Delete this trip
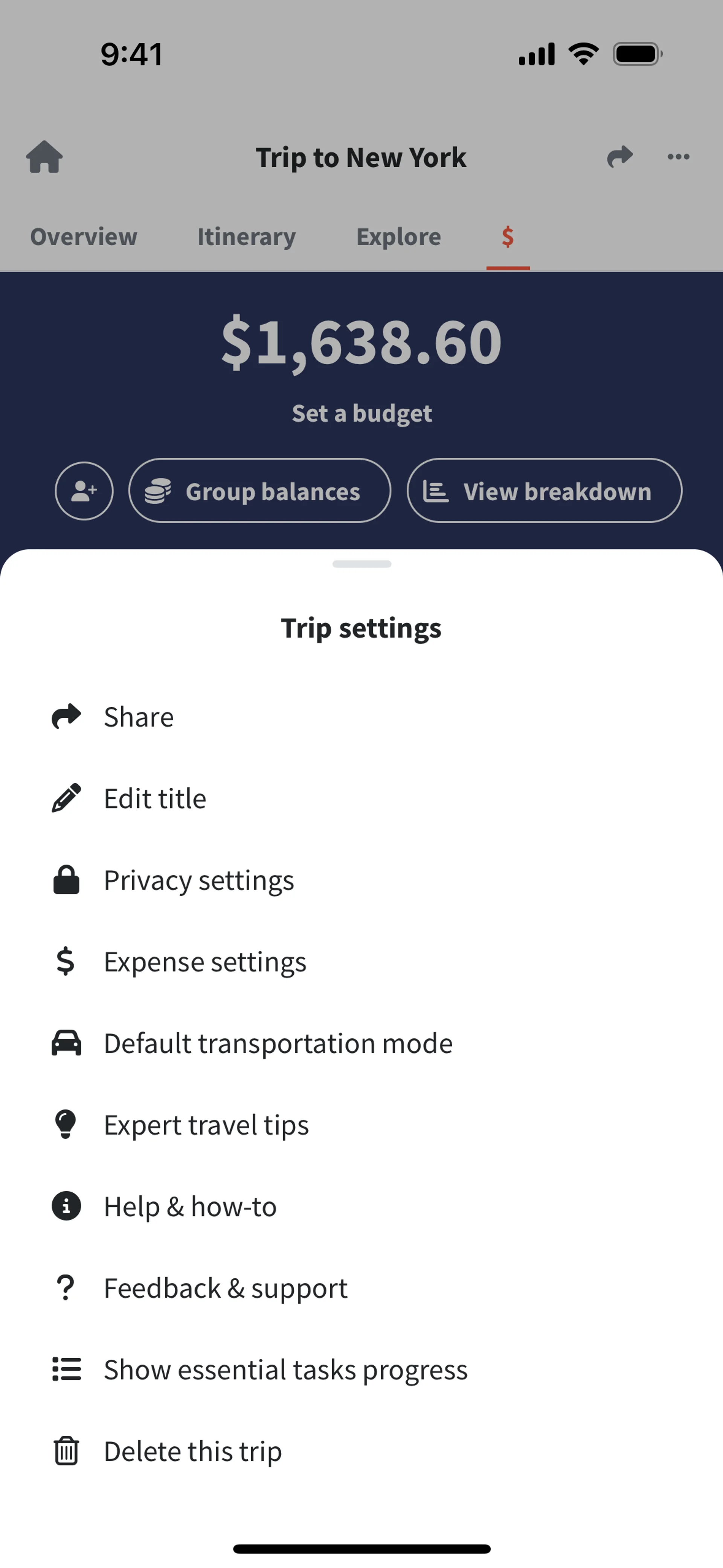The height and width of the screenshot is (1568, 723). click(x=192, y=1451)
